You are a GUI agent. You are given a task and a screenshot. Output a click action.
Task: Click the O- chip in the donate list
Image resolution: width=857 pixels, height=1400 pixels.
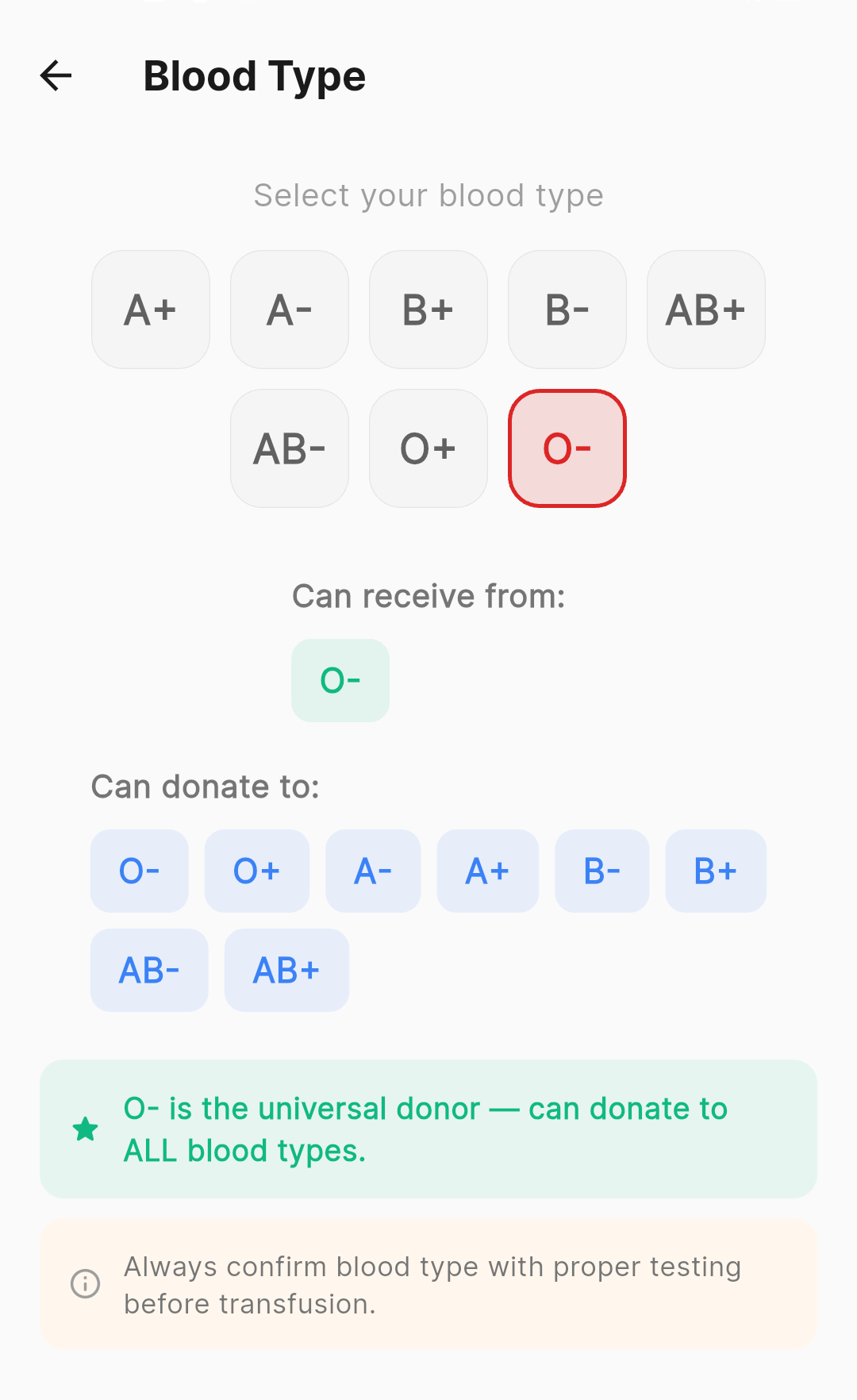(139, 871)
